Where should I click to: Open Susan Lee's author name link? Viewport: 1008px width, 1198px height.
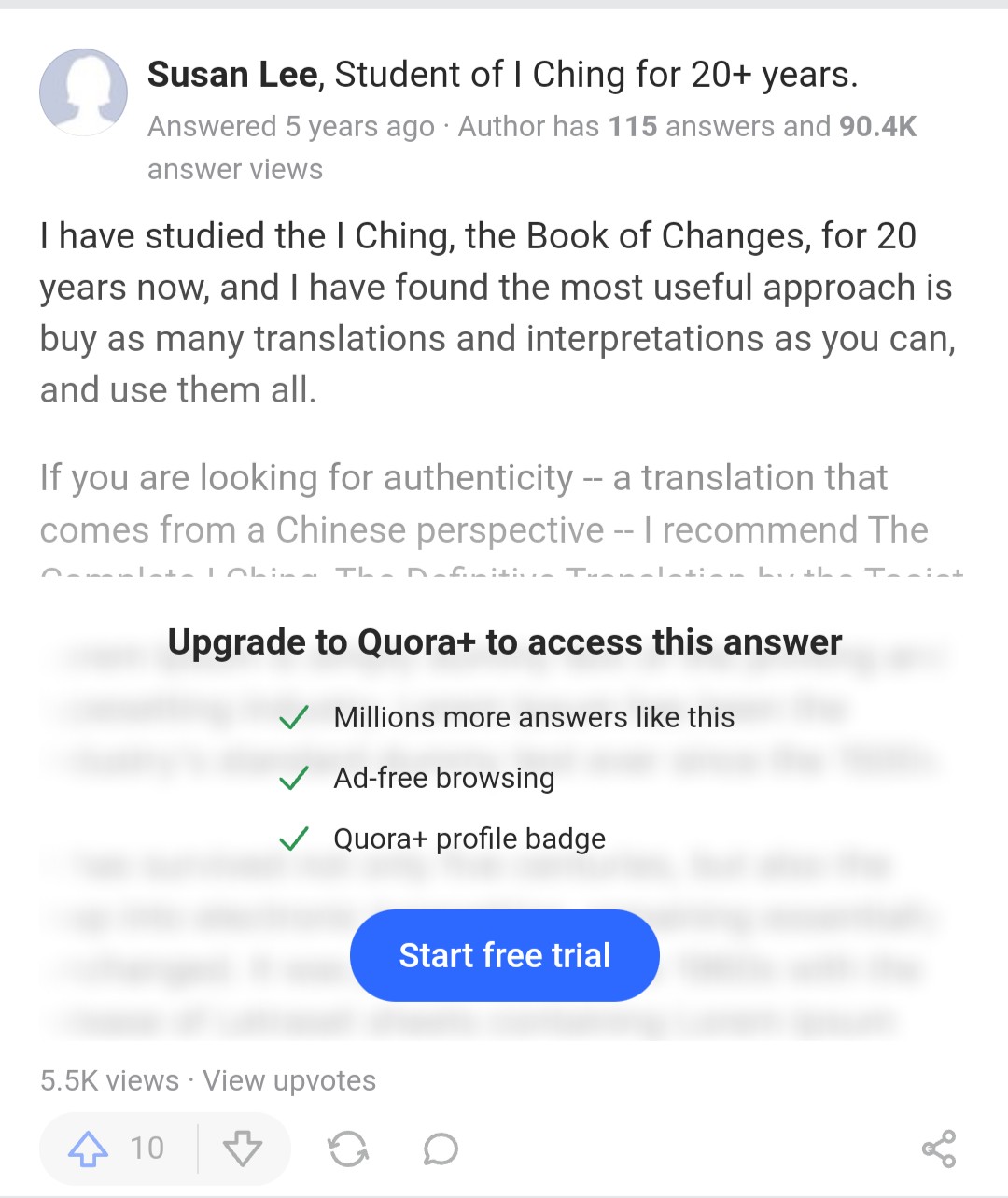pyautogui.click(x=232, y=75)
